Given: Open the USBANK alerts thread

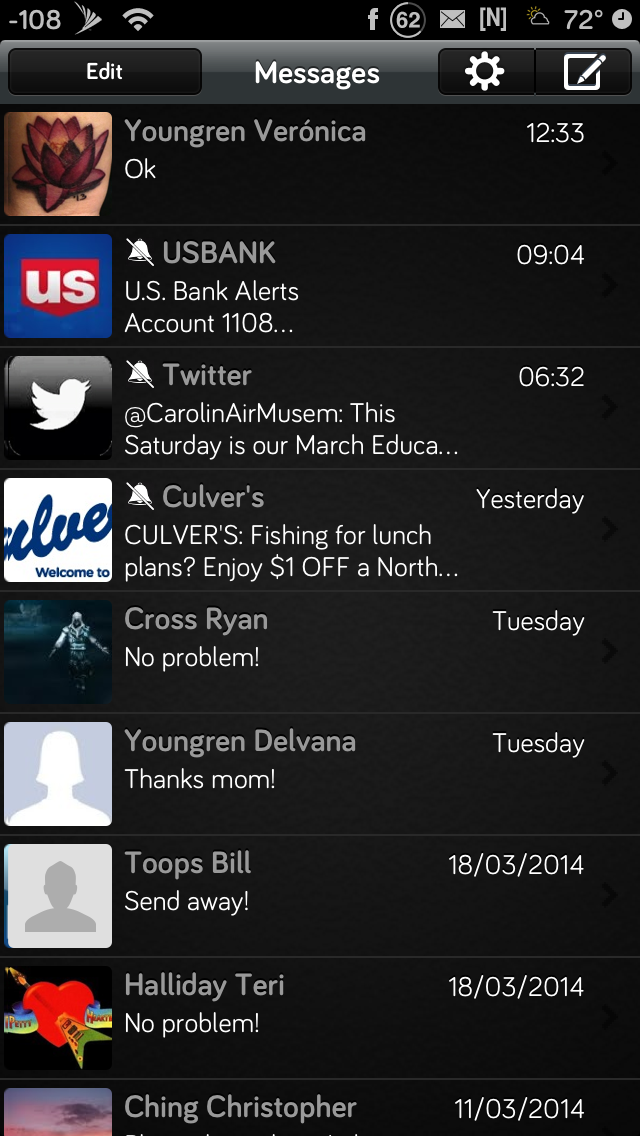Looking at the screenshot, I should 320,286.
